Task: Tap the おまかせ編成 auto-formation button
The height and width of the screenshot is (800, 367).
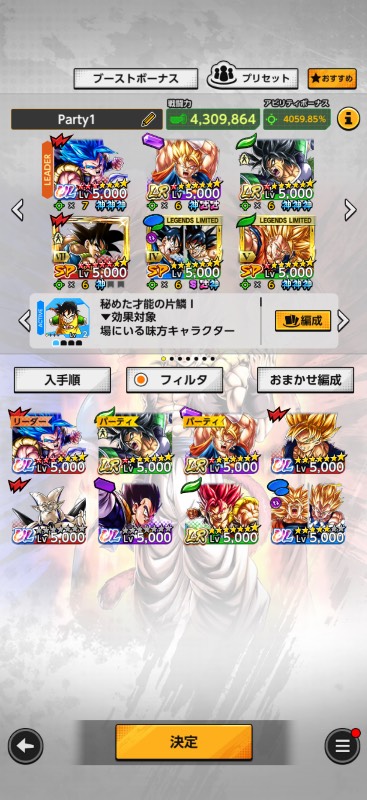Action: pyautogui.click(x=305, y=380)
